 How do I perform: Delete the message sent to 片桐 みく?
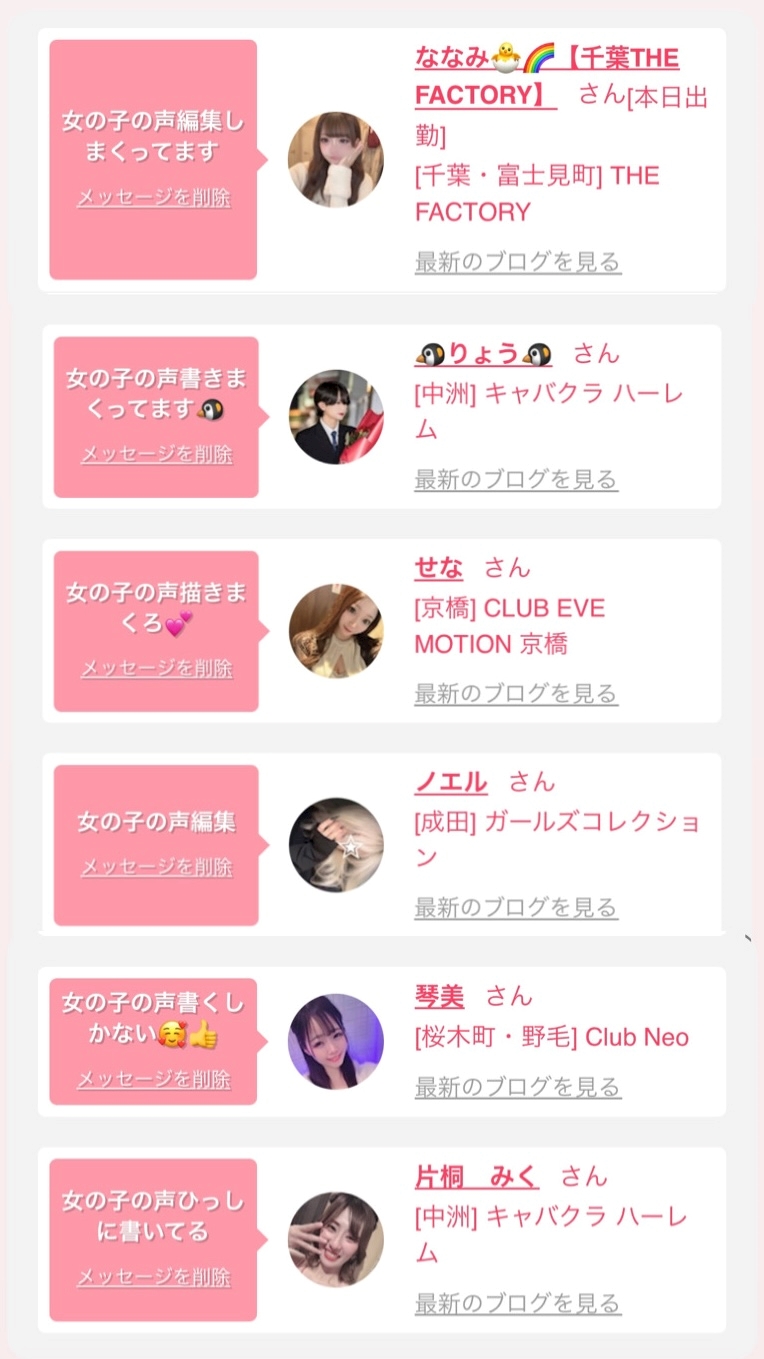[154, 1277]
